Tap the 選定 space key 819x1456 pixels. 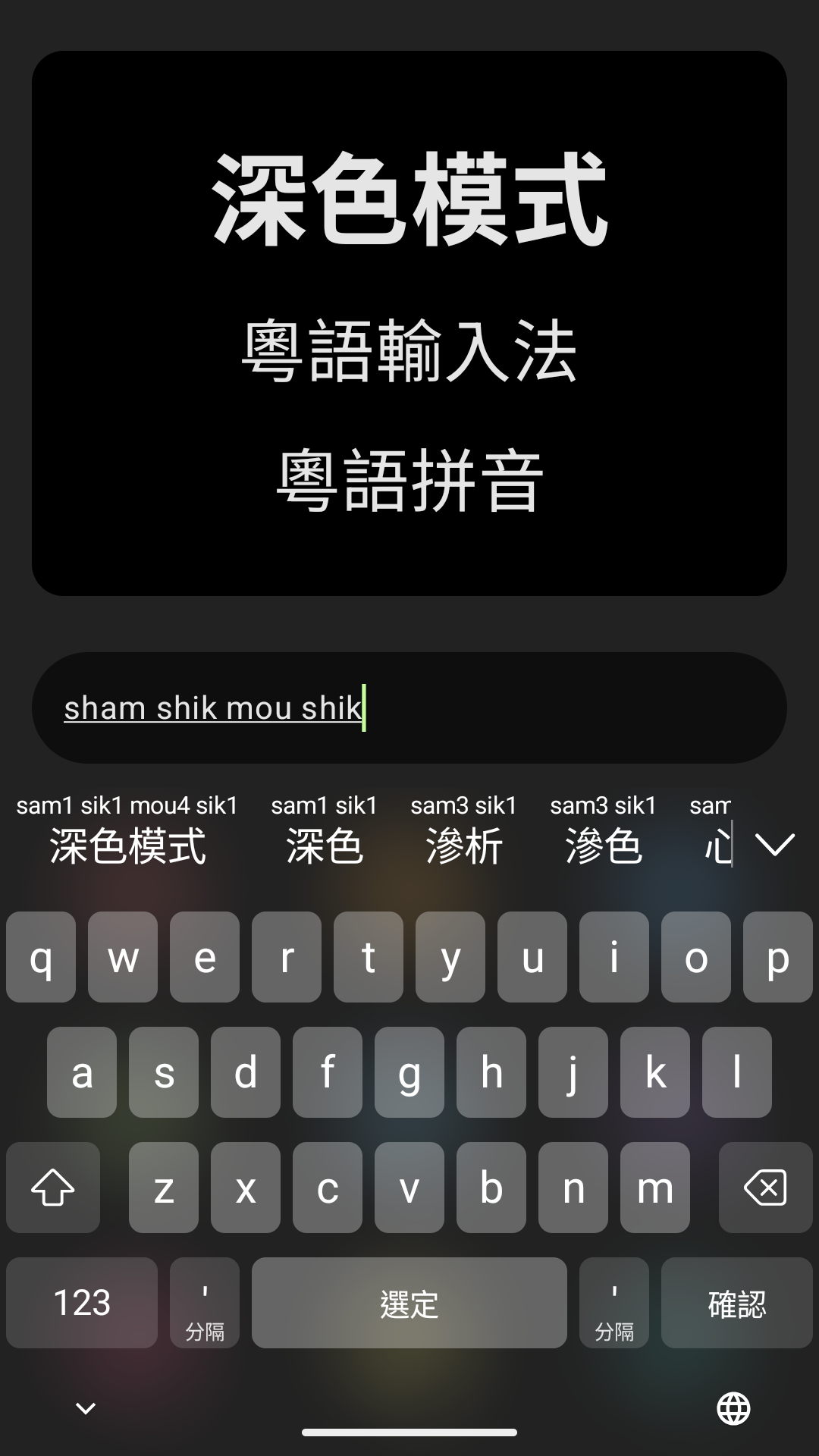point(409,1302)
